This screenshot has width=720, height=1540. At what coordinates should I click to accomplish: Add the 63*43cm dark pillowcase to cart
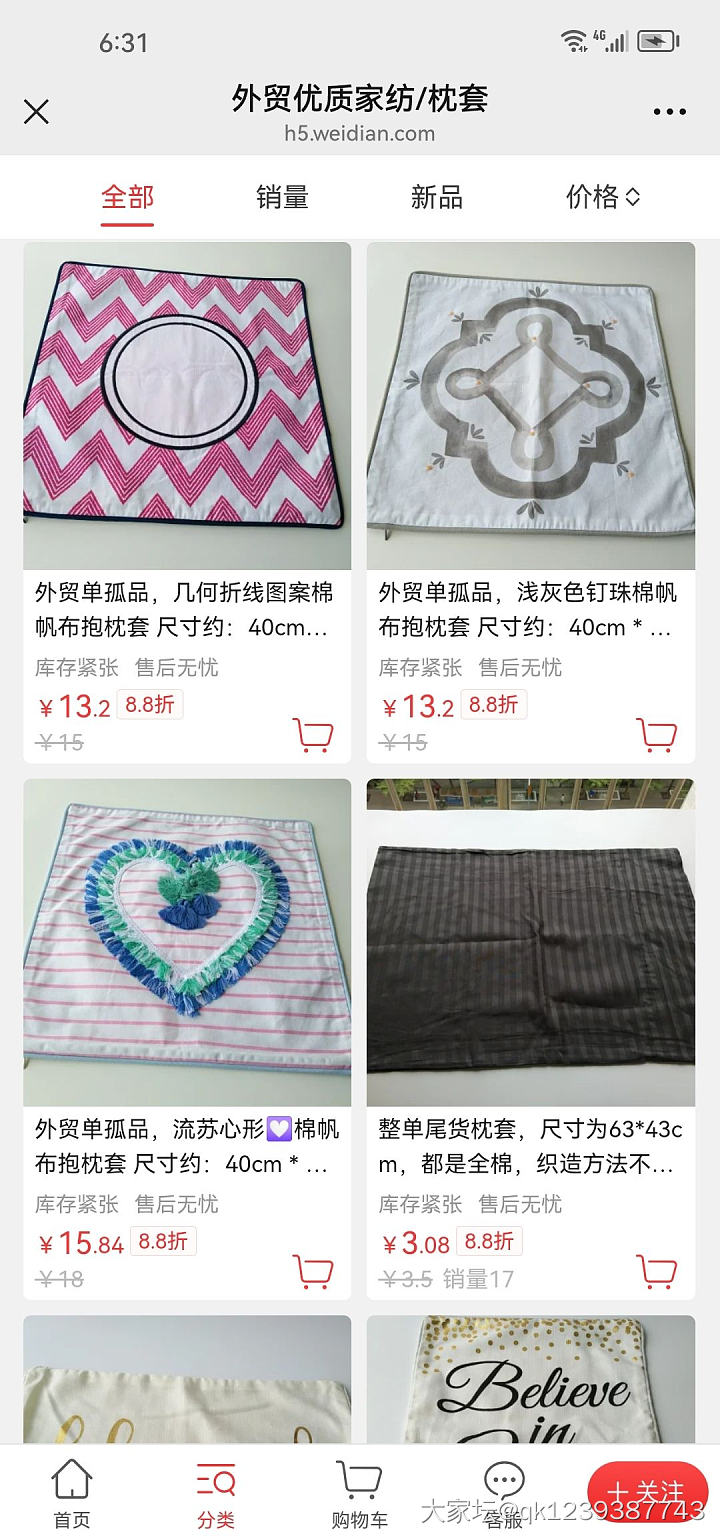tap(658, 1269)
